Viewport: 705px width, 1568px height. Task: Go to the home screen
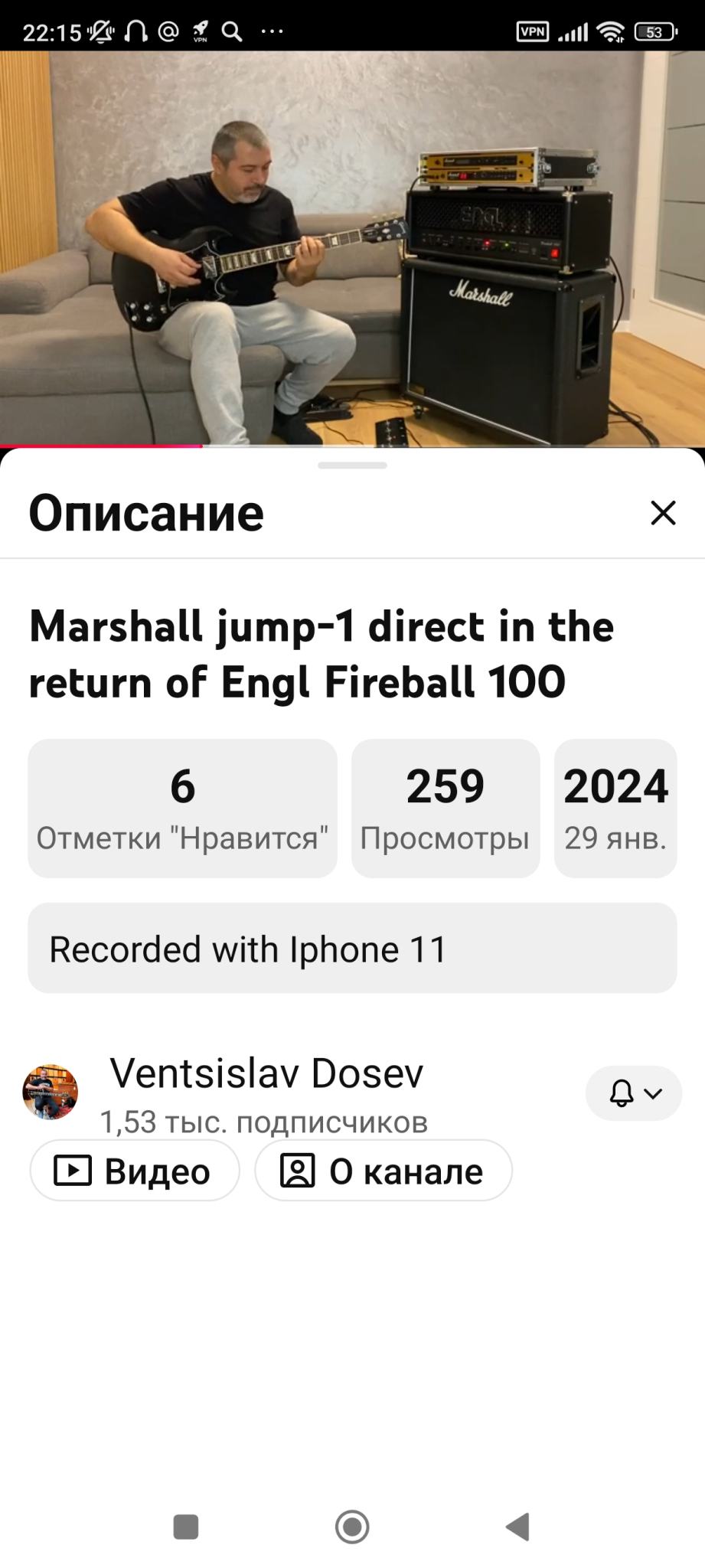click(352, 1526)
